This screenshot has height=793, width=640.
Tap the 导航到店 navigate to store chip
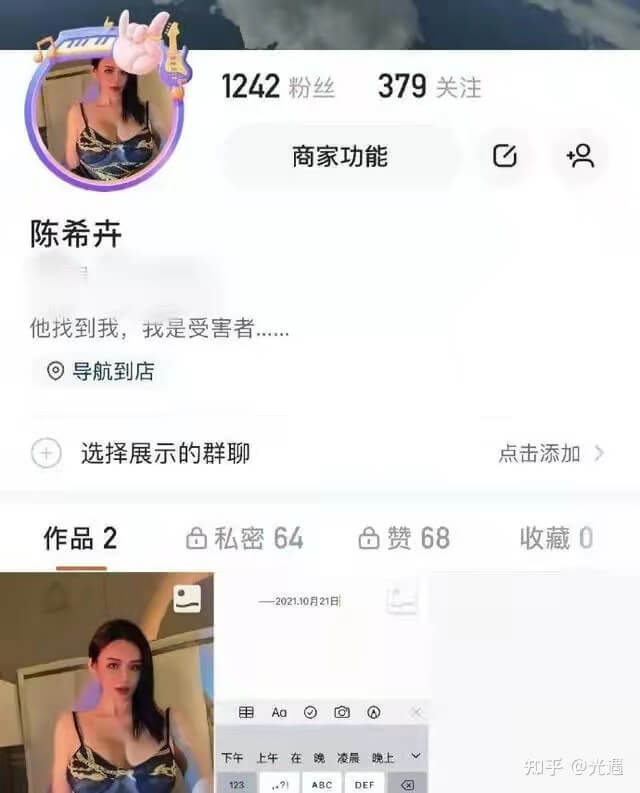(100, 372)
